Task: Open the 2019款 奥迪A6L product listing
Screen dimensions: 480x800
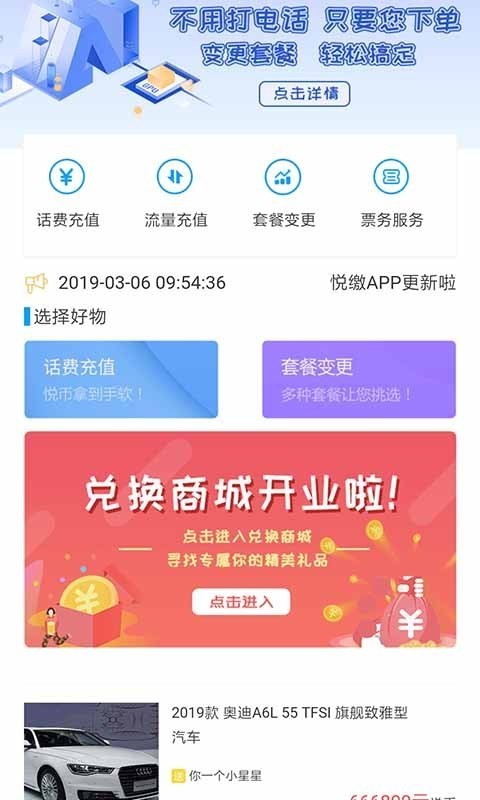Action: coord(240,751)
